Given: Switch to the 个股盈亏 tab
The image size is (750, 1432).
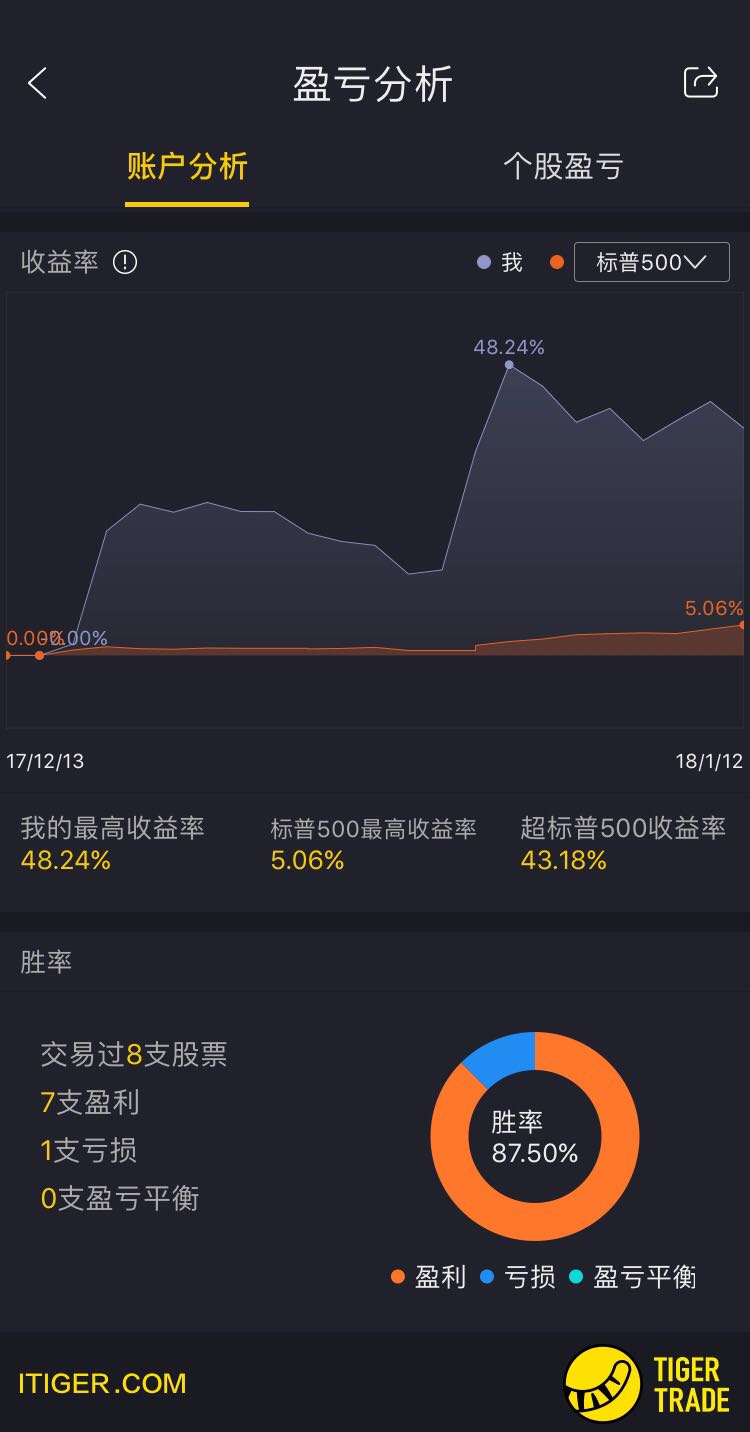Looking at the screenshot, I should [x=563, y=166].
